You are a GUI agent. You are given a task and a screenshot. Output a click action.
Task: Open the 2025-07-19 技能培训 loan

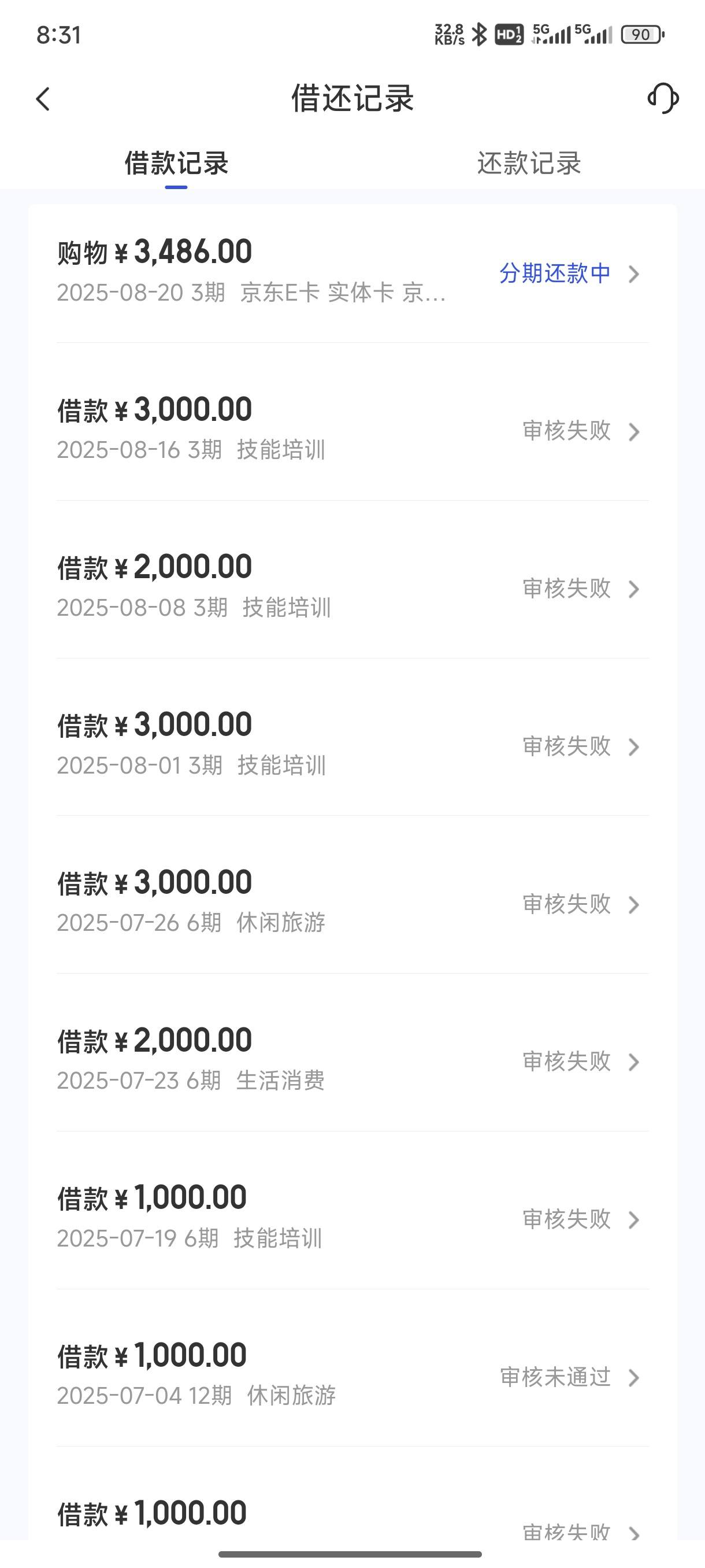click(x=353, y=1218)
